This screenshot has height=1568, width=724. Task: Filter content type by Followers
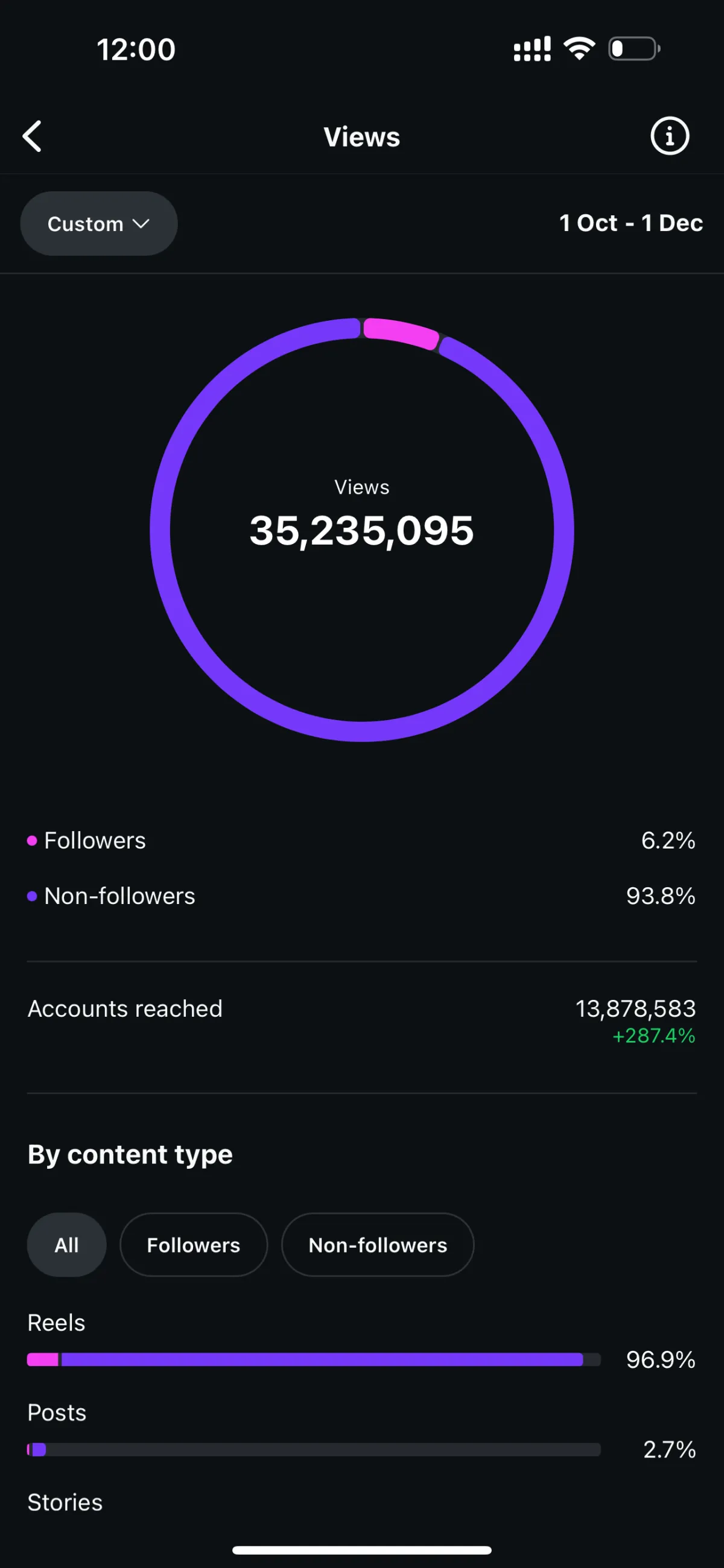[194, 1245]
